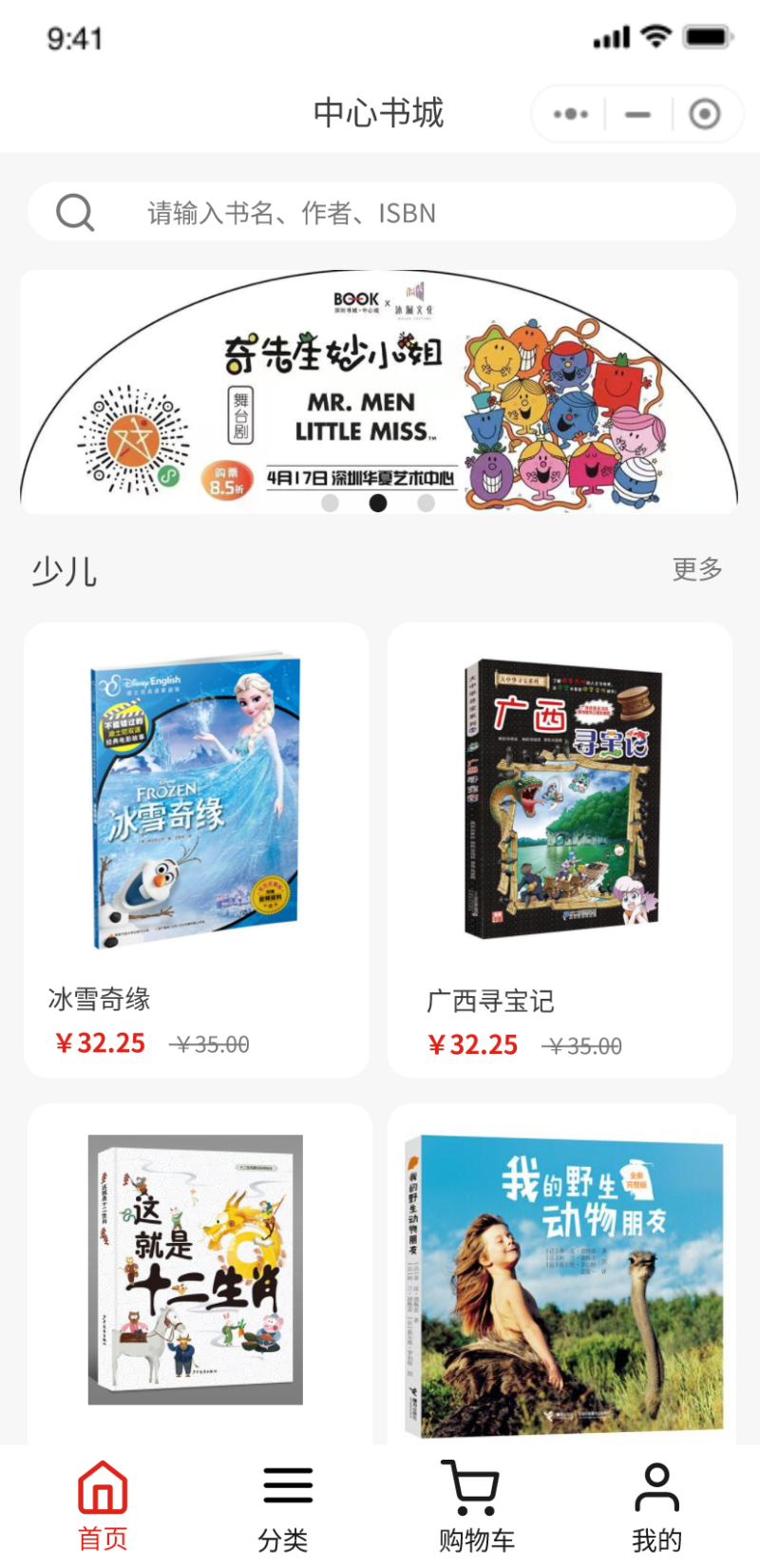This screenshot has width=760, height=1568.
Task: Tap 更多 to see more 少儿 books
Action: pyautogui.click(x=697, y=569)
